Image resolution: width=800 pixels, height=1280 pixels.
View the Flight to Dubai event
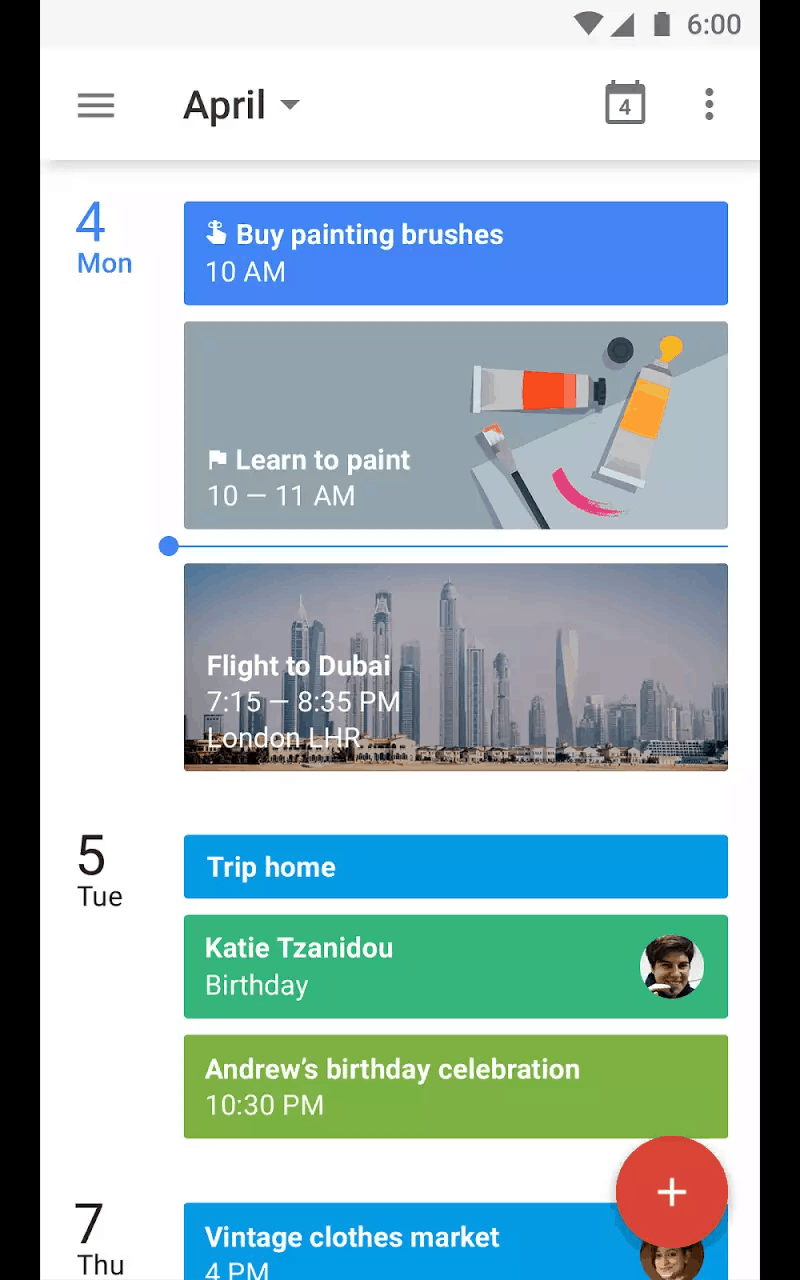455,667
